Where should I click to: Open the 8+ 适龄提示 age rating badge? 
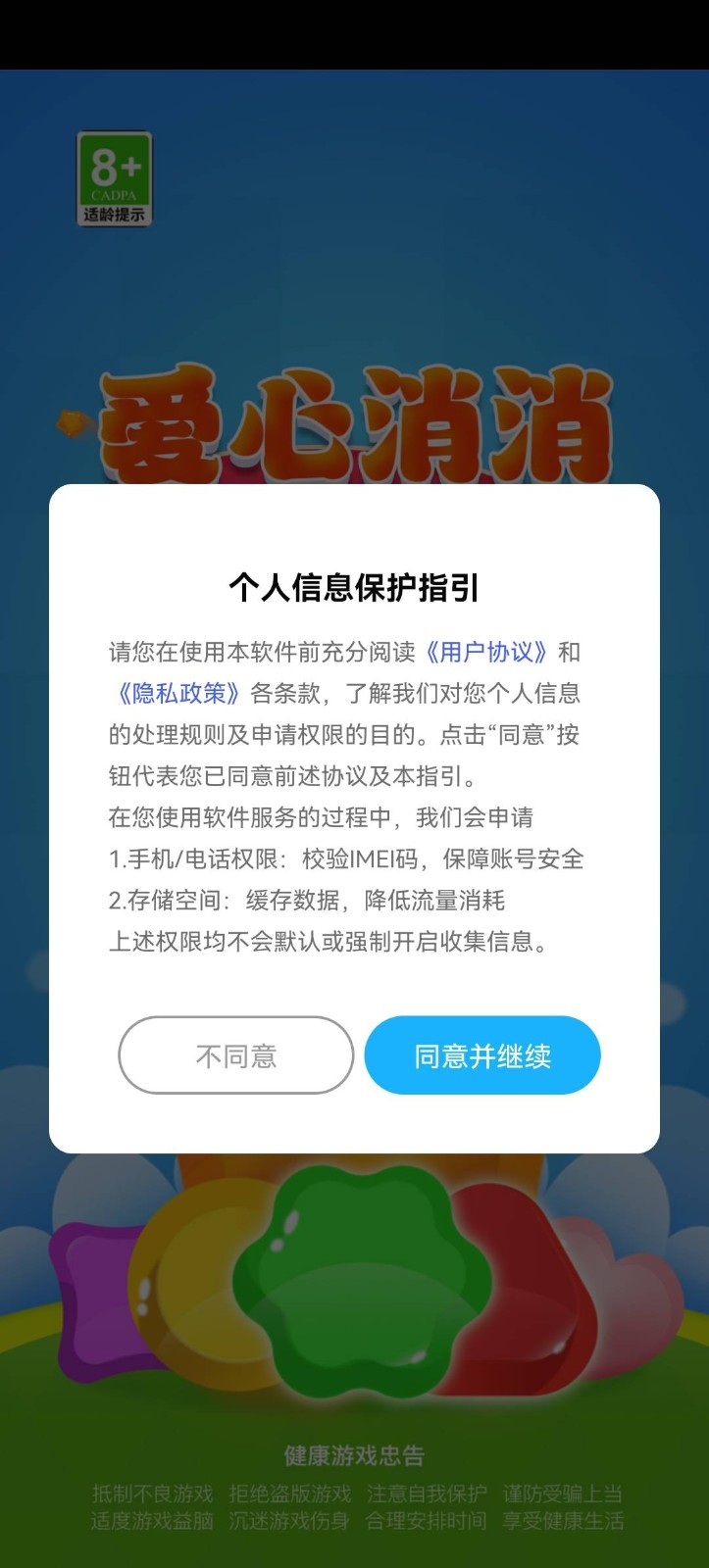(115, 179)
